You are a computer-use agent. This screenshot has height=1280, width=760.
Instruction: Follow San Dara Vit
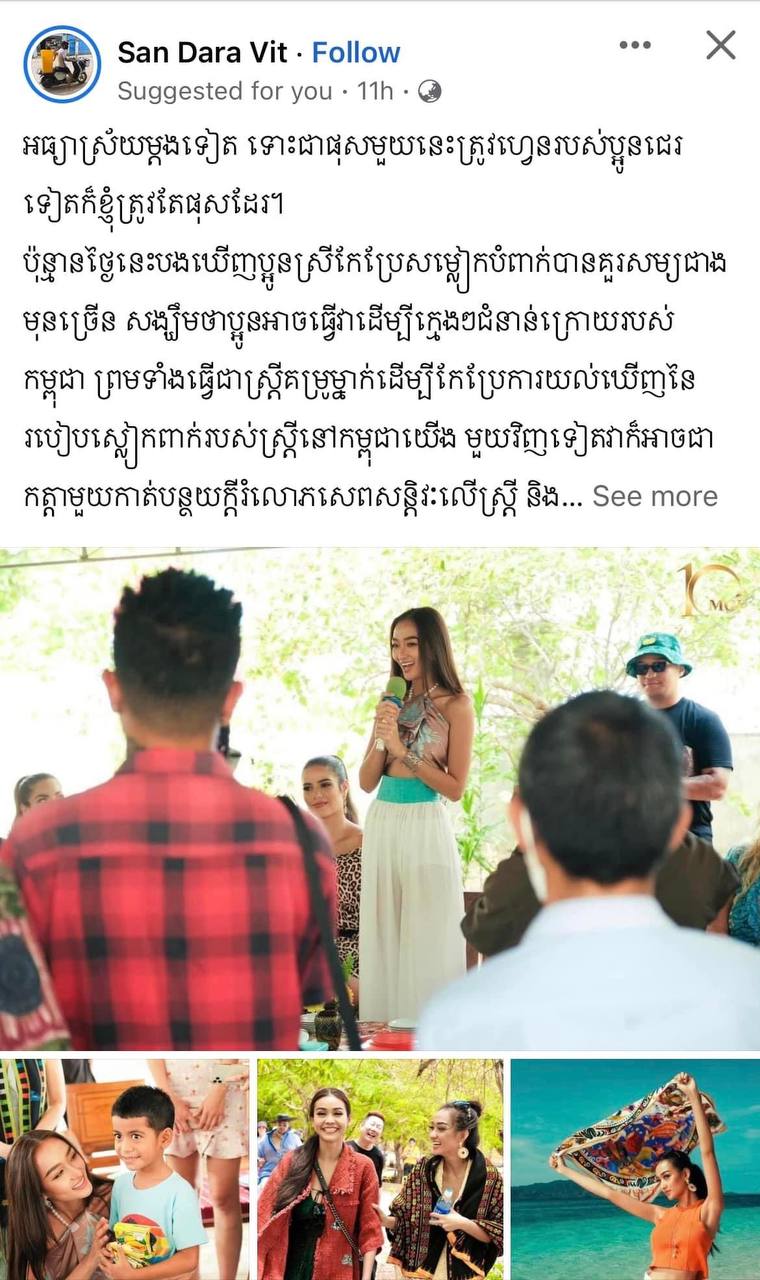coord(356,52)
